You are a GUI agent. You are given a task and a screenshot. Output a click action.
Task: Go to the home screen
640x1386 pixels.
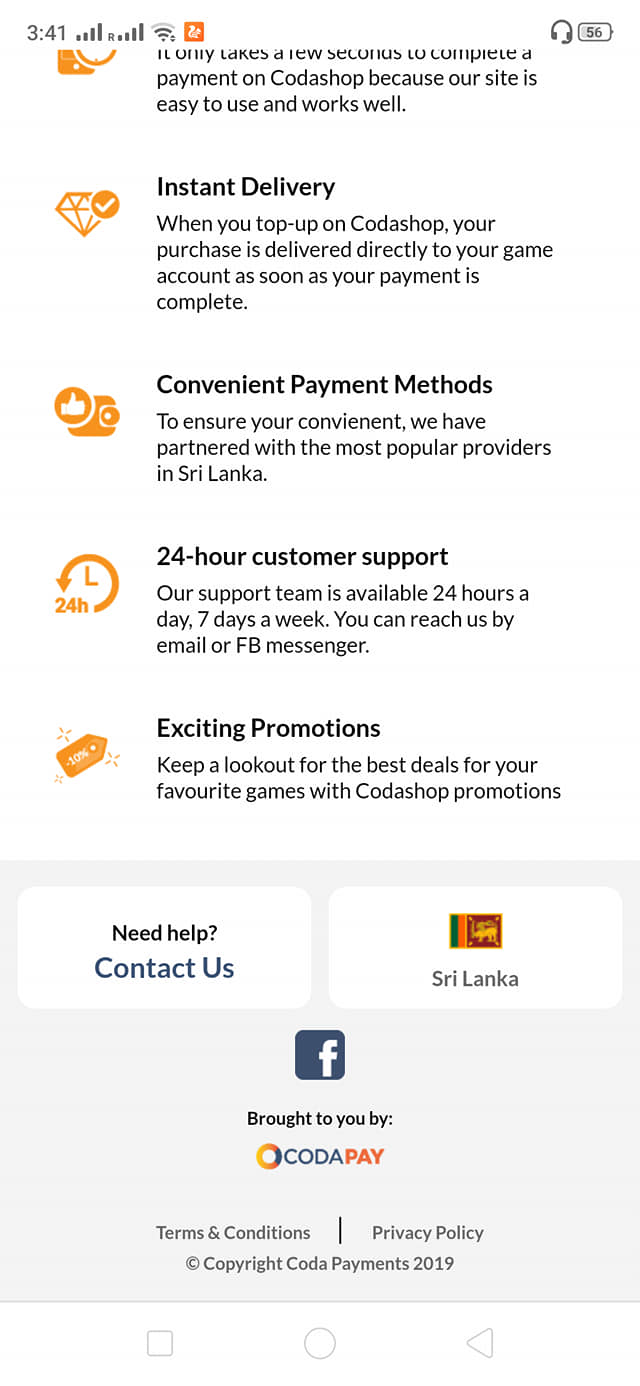320,1343
